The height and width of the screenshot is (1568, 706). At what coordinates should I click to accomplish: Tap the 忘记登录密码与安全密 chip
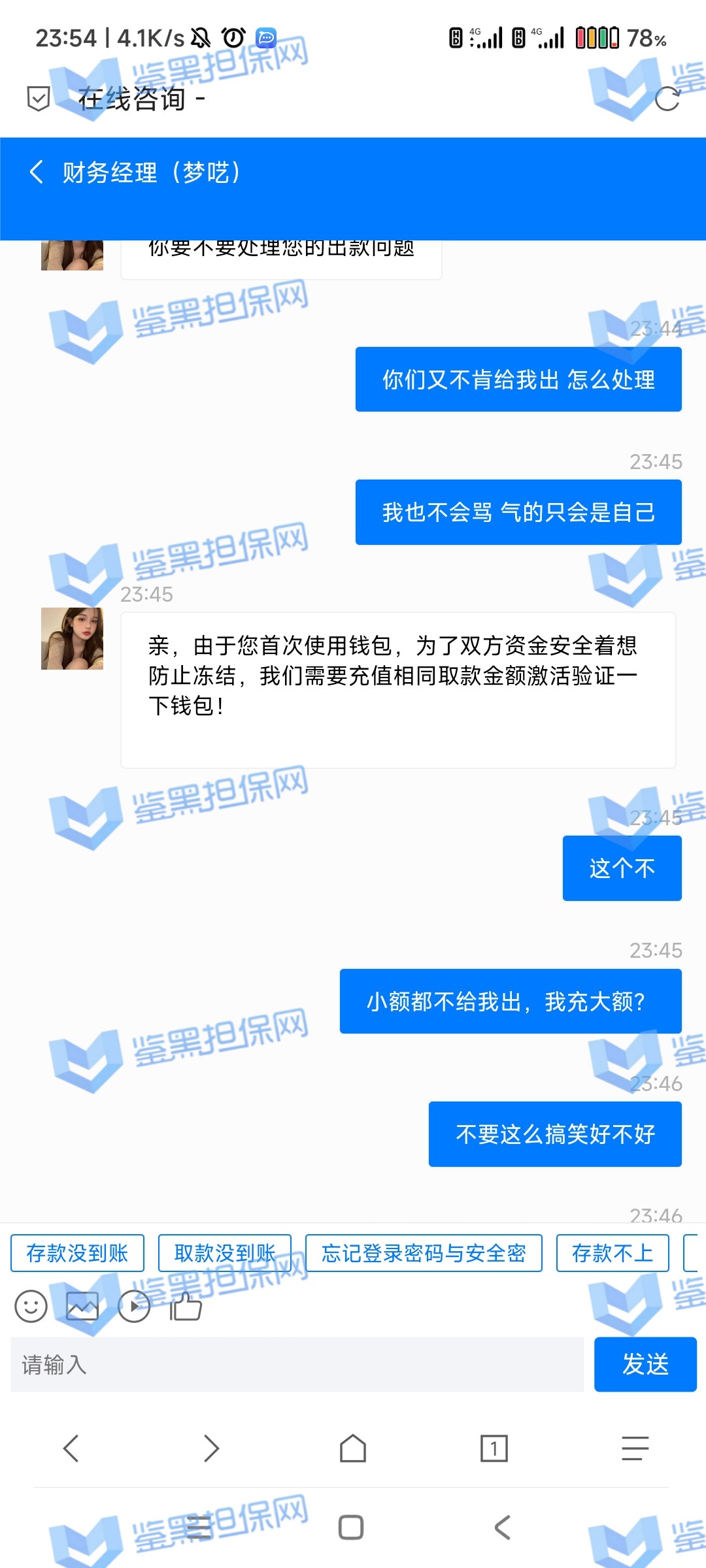click(x=424, y=1252)
